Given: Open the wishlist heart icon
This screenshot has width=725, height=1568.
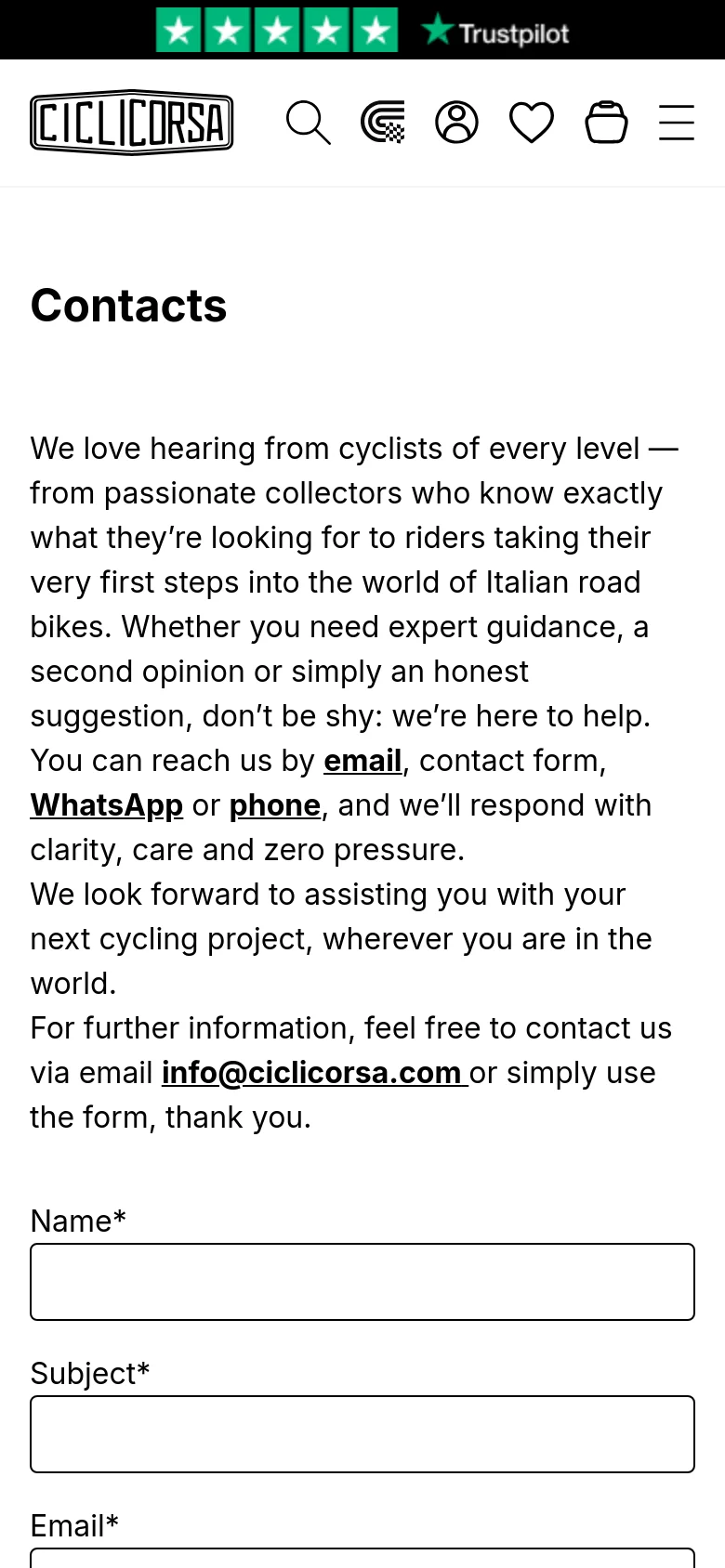Looking at the screenshot, I should point(532,123).
